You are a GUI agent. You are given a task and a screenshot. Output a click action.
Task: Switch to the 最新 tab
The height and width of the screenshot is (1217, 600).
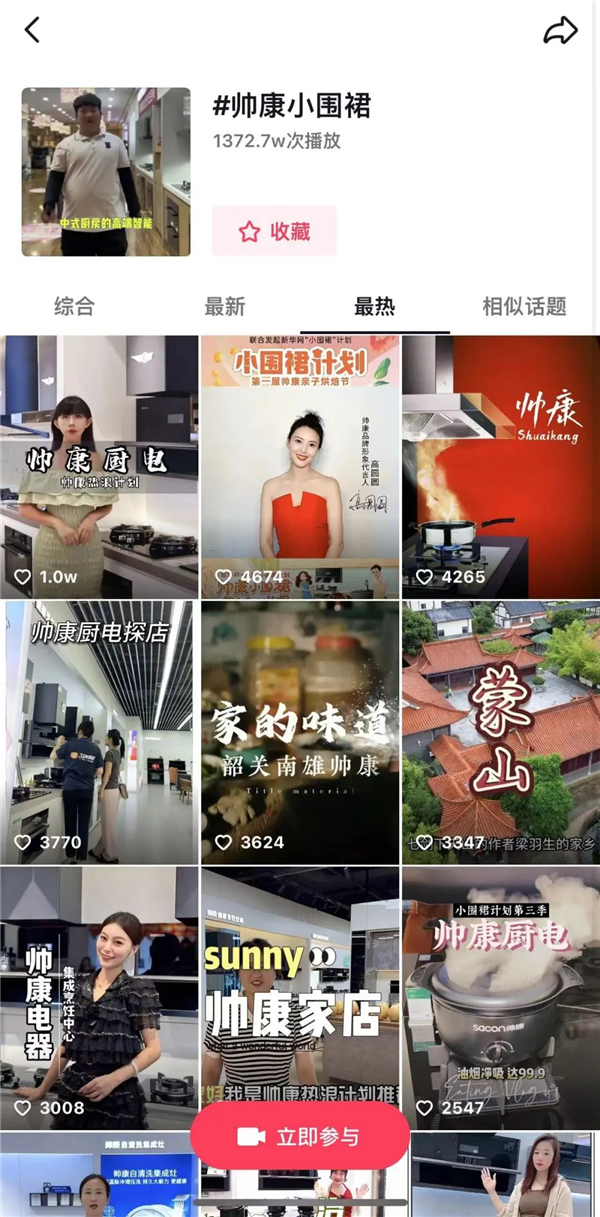click(224, 307)
